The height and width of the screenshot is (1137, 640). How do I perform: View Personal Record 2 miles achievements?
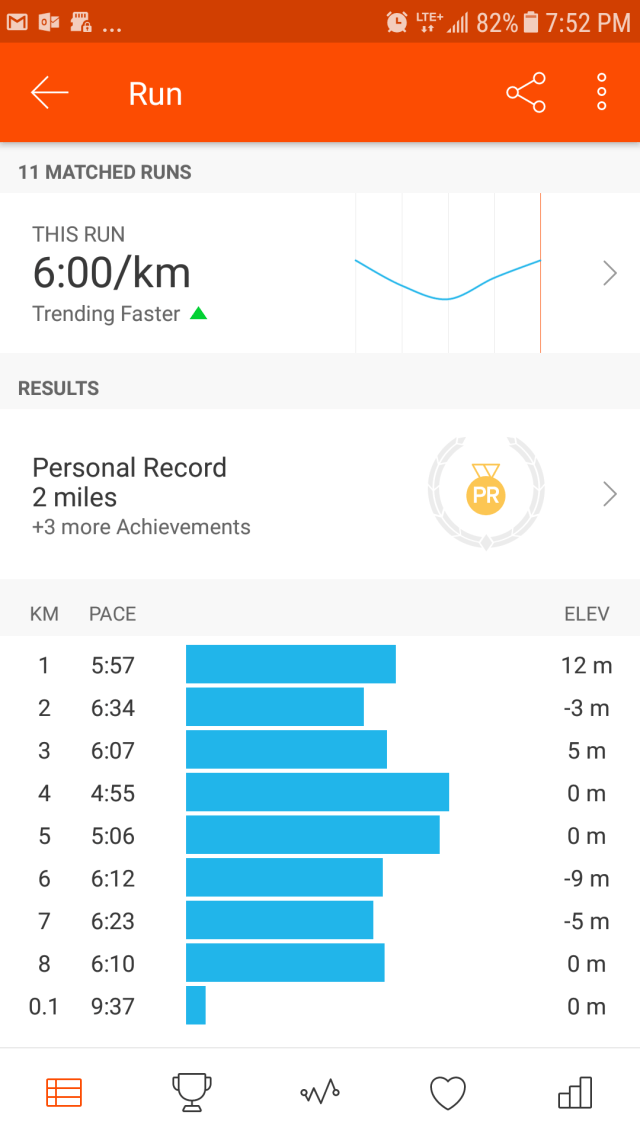click(320, 494)
